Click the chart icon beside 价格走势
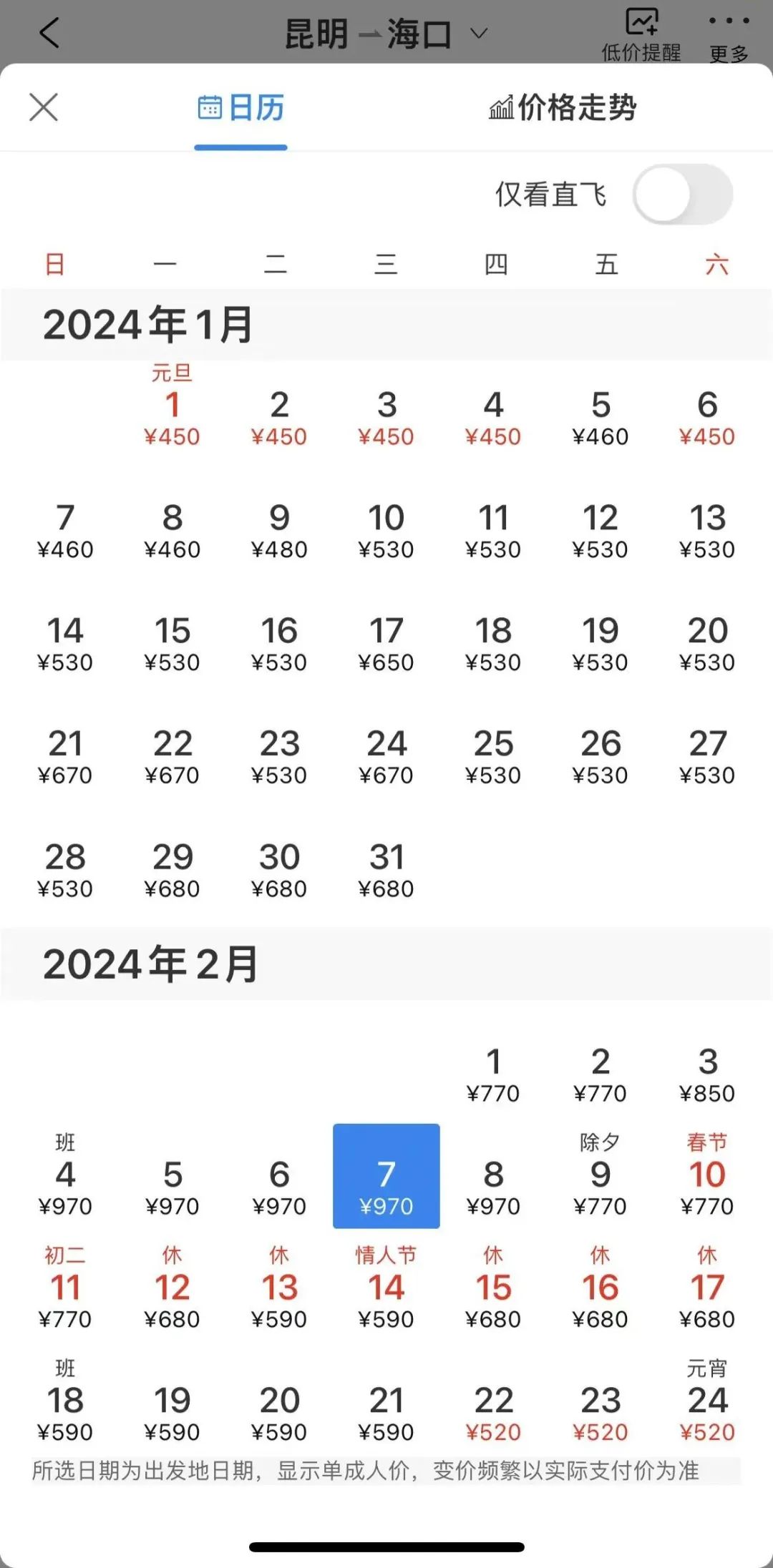Image resolution: width=773 pixels, height=1568 pixels. coord(500,108)
